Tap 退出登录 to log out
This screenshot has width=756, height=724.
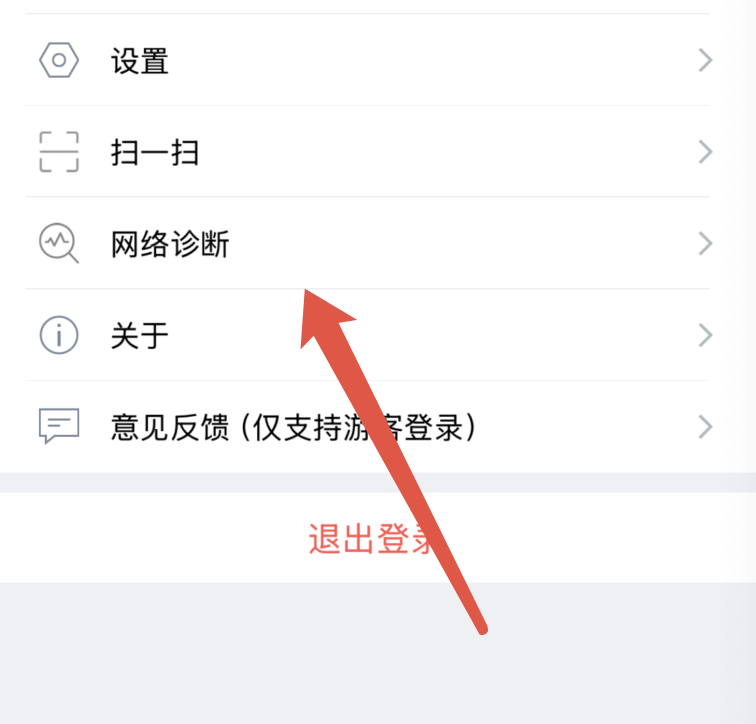click(373, 538)
